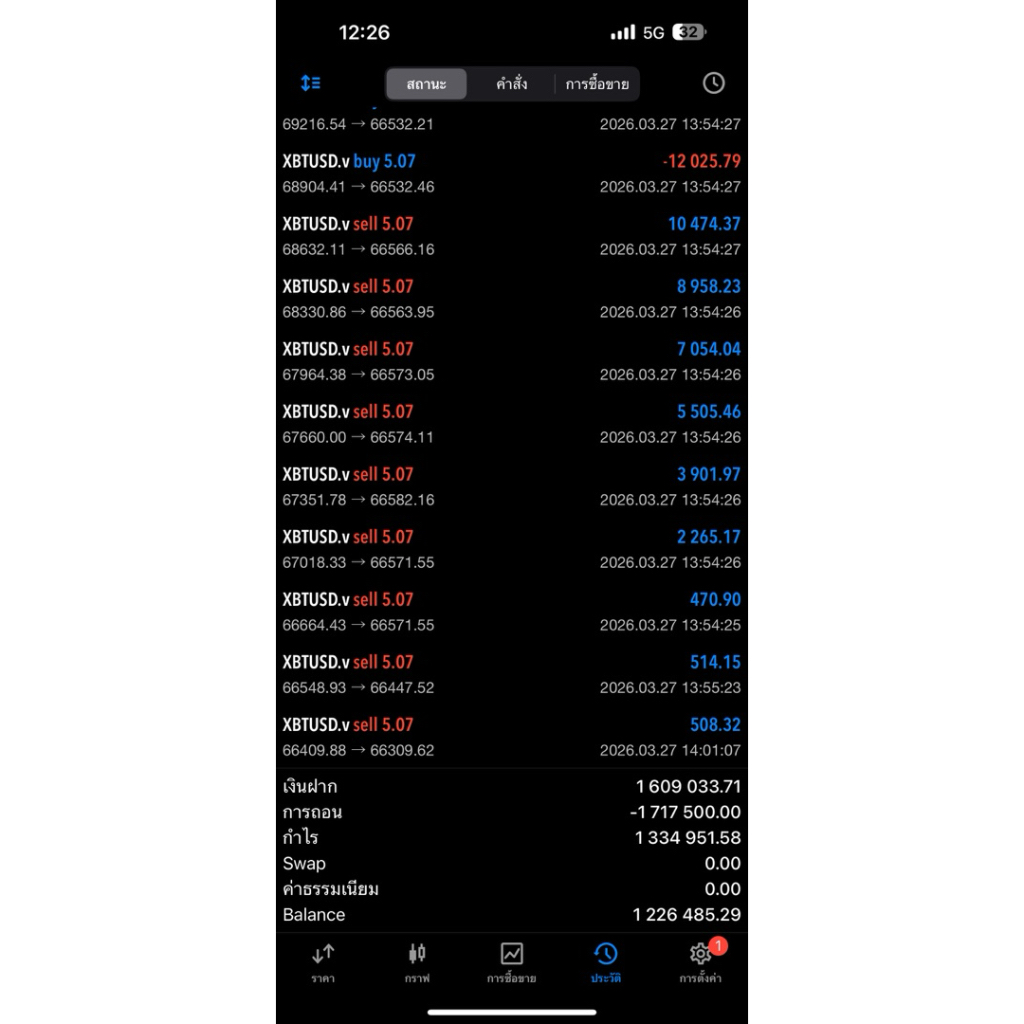View the sell trade with profit 508.32
Image resolution: width=1024 pixels, height=1024 pixels.
[511, 736]
